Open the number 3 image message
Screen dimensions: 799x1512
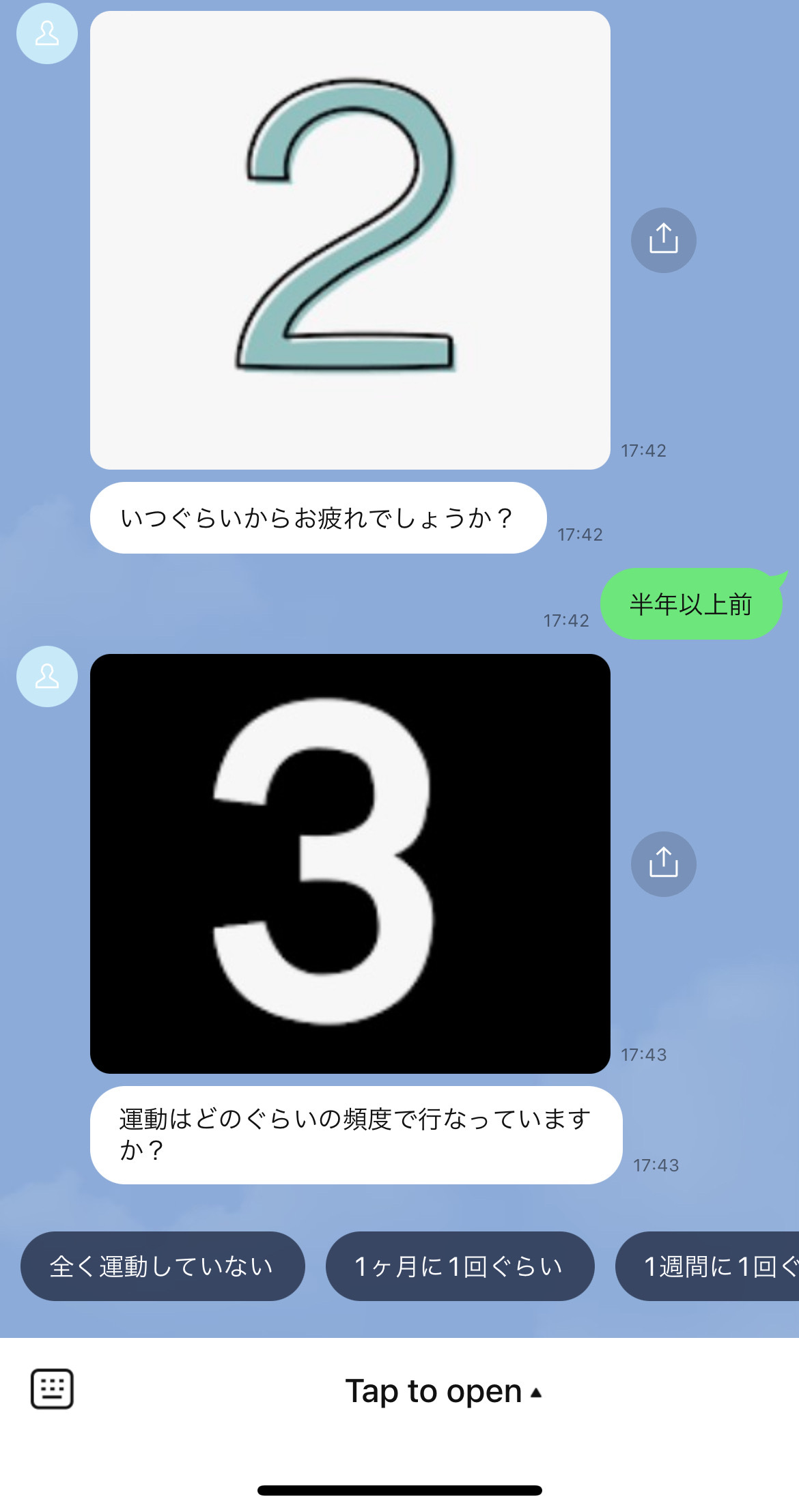click(x=350, y=864)
